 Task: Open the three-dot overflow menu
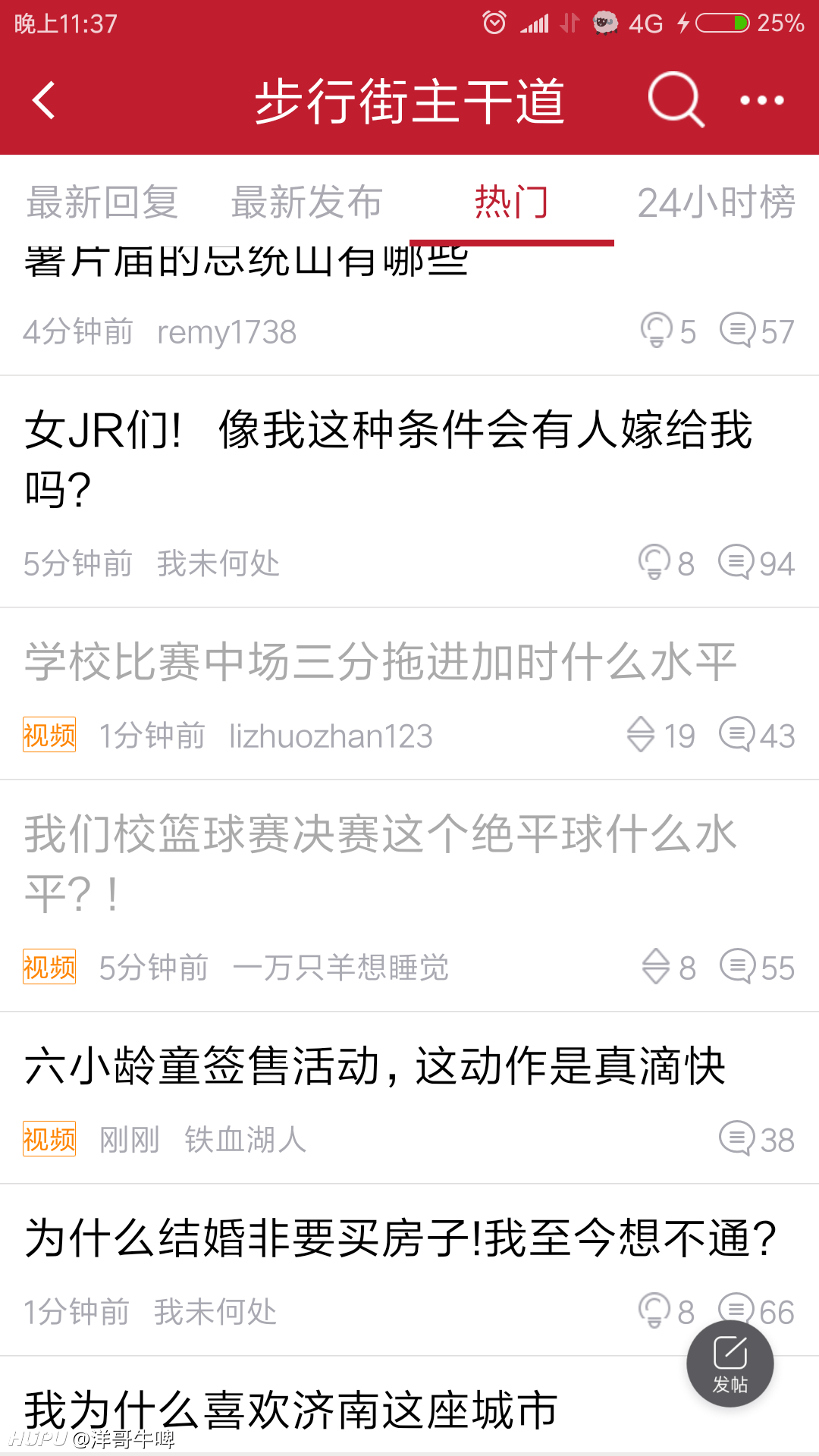click(761, 100)
